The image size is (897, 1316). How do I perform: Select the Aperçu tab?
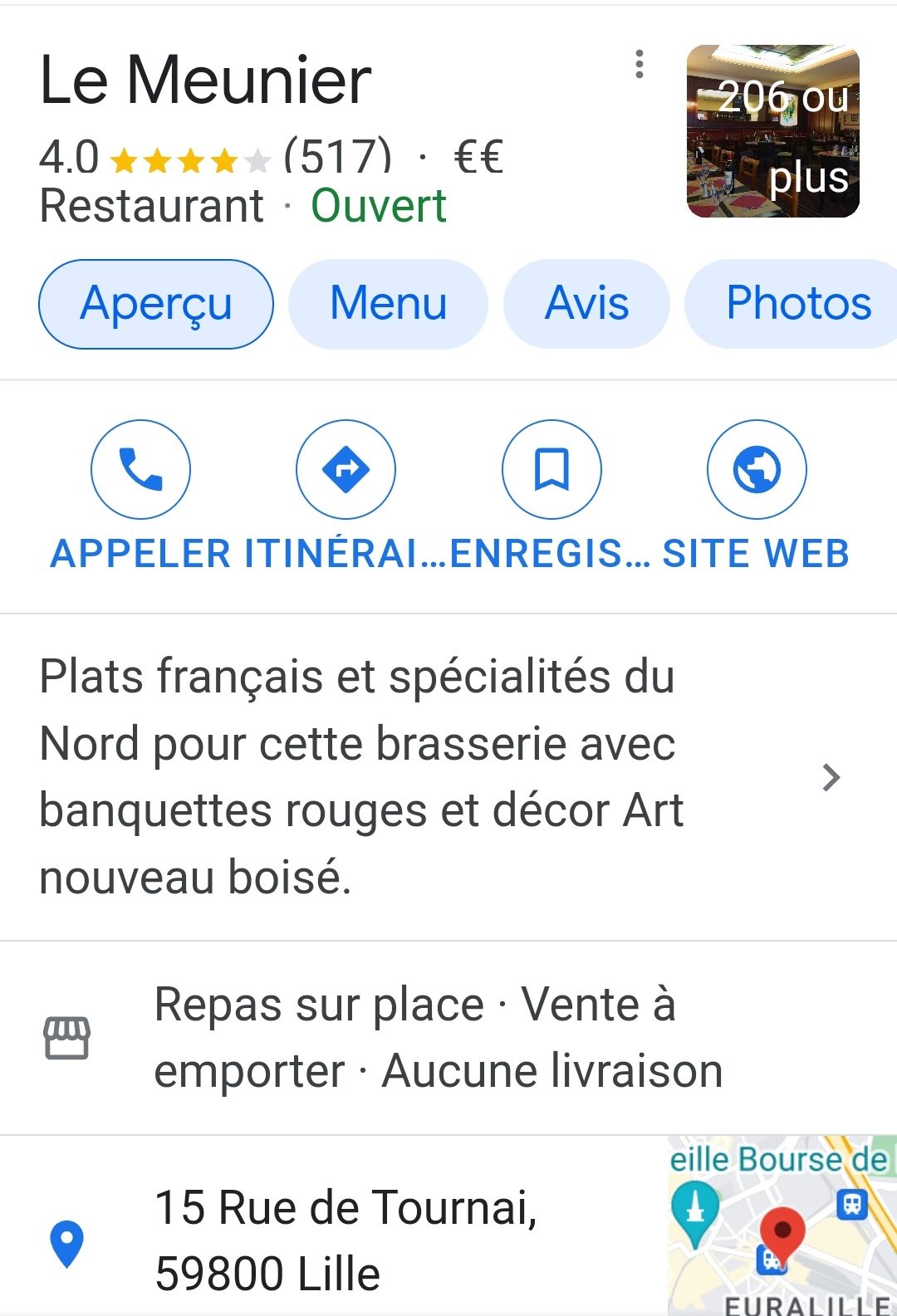[x=156, y=304]
